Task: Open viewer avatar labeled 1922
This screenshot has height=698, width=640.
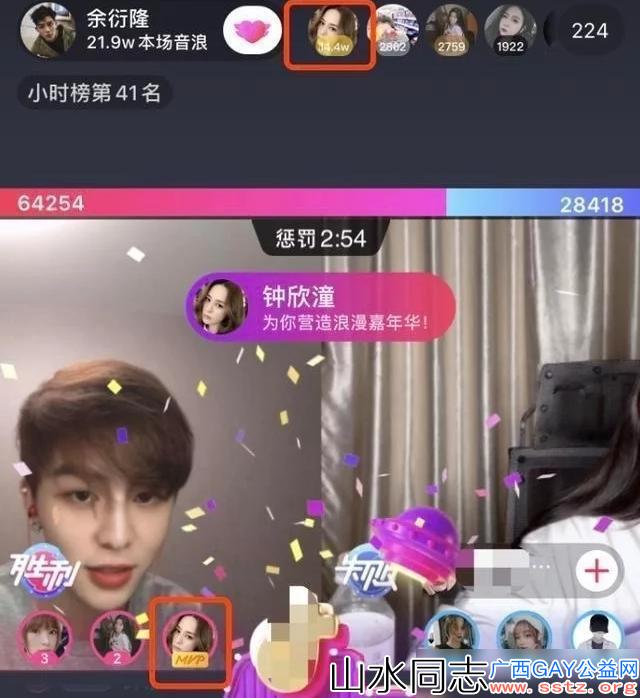Action: tap(509, 30)
